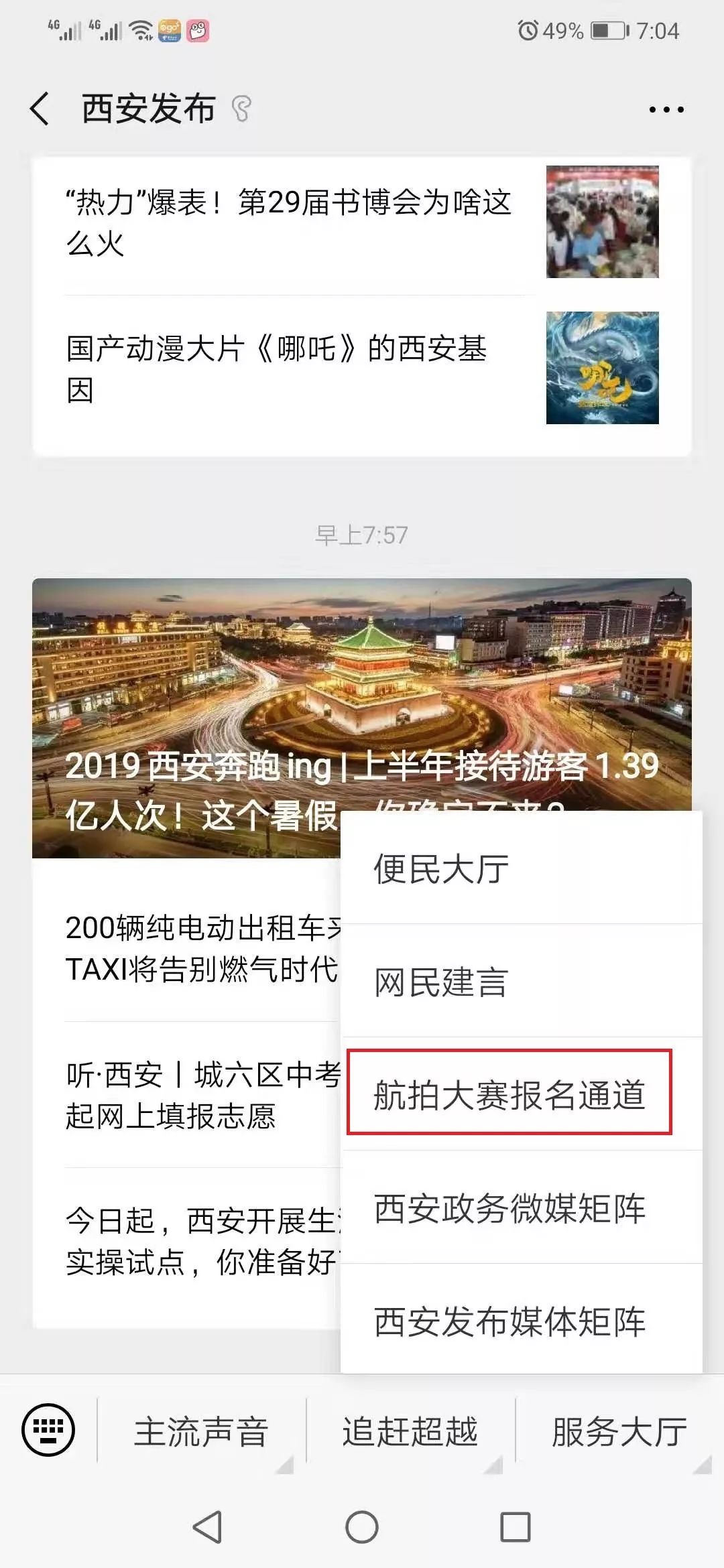The image size is (724, 1568).
Task: Collapse the 服务大厅 menu
Action: tap(619, 1431)
